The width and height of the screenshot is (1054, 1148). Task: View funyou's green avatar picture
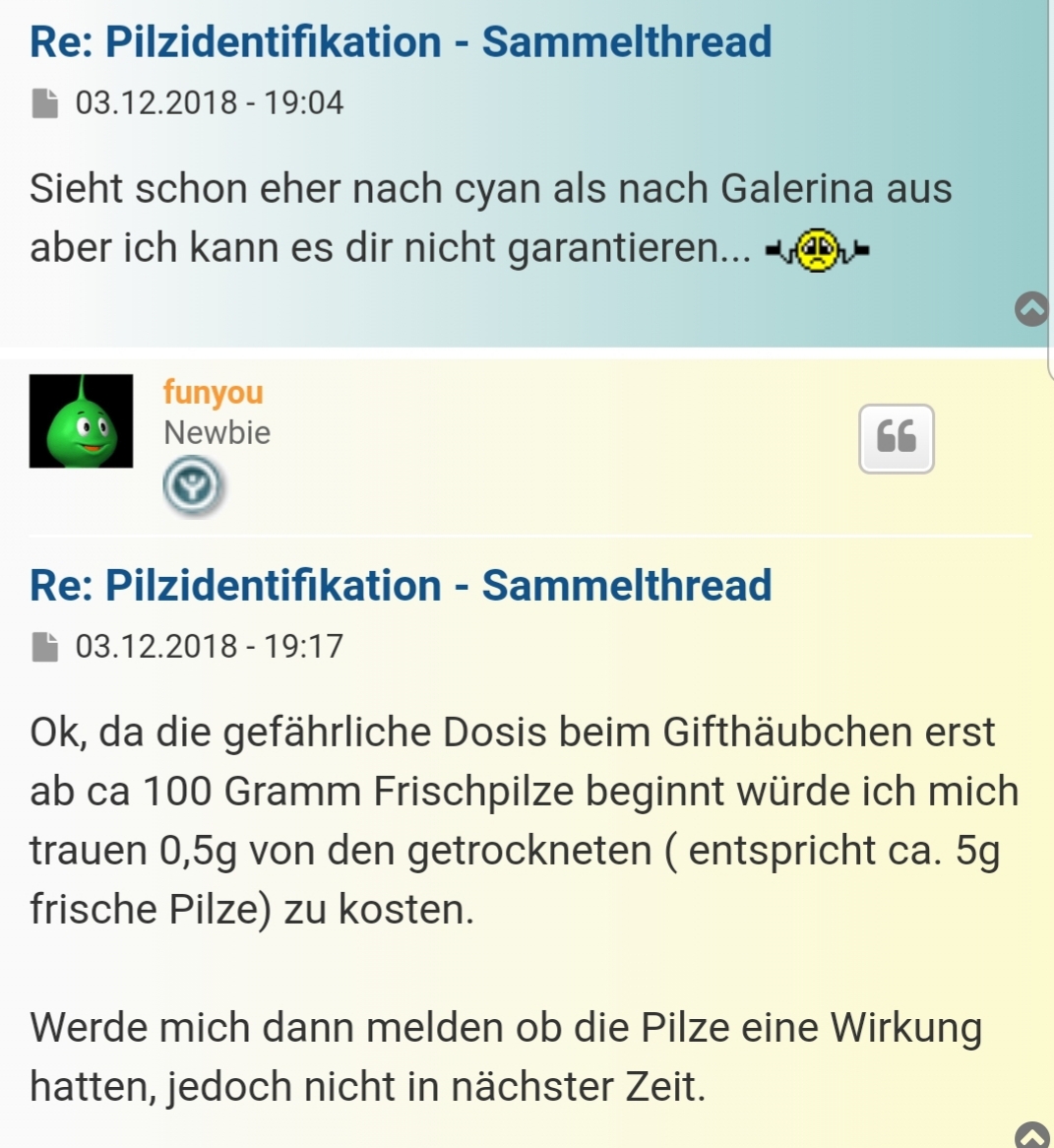tap(81, 420)
